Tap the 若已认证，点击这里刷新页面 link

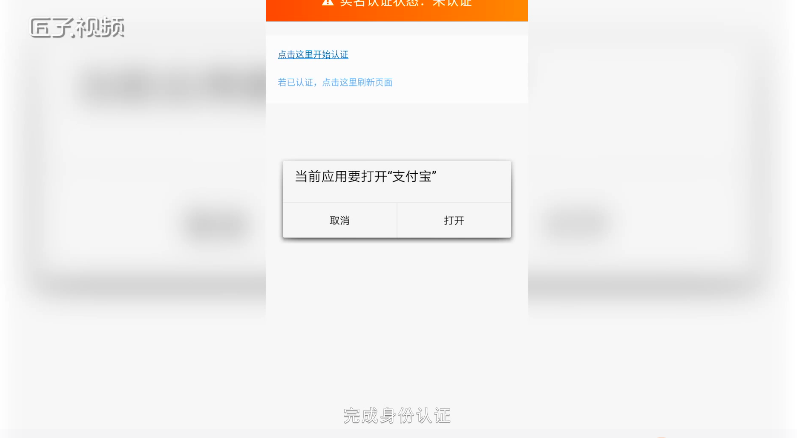coord(335,82)
